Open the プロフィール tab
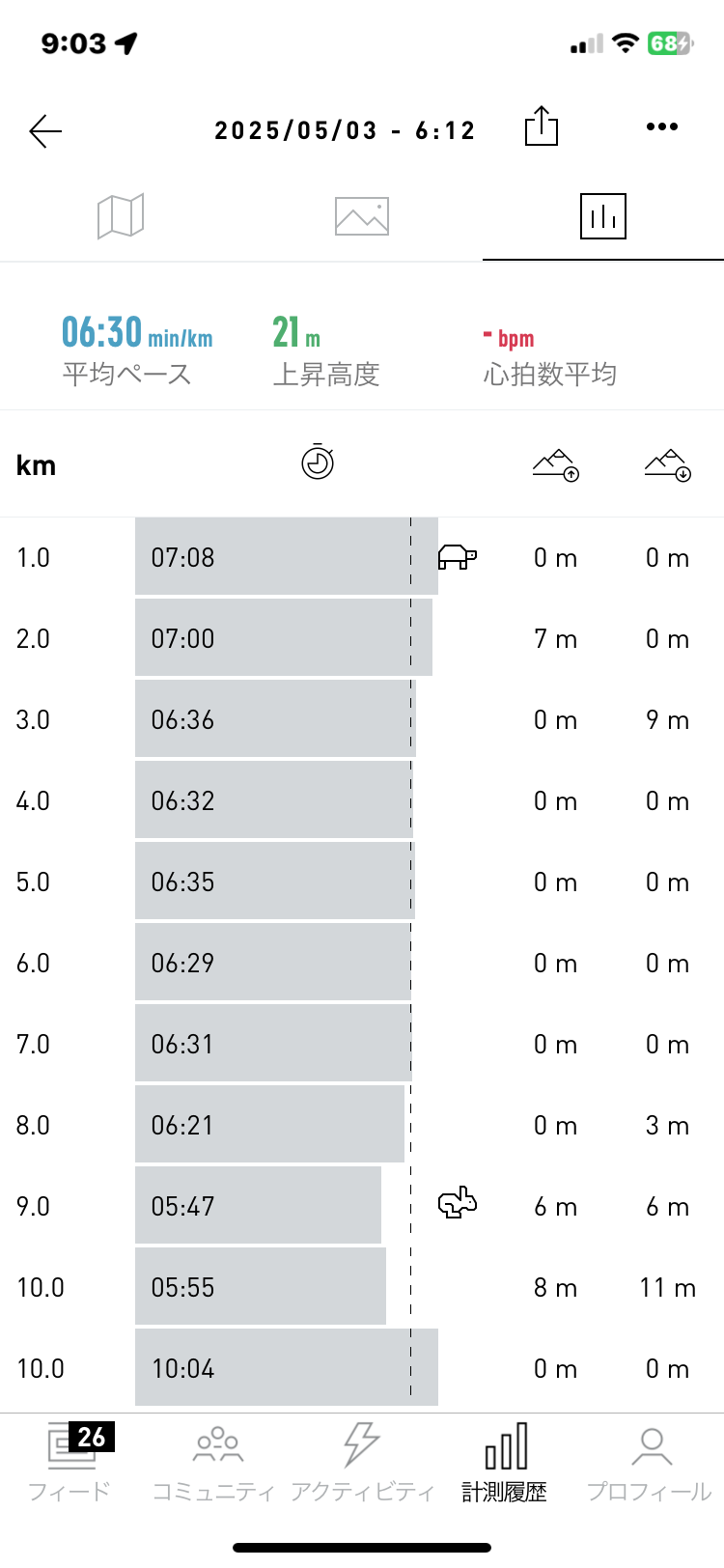This screenshot has height=1568, width=724. tap(650, 1462)
